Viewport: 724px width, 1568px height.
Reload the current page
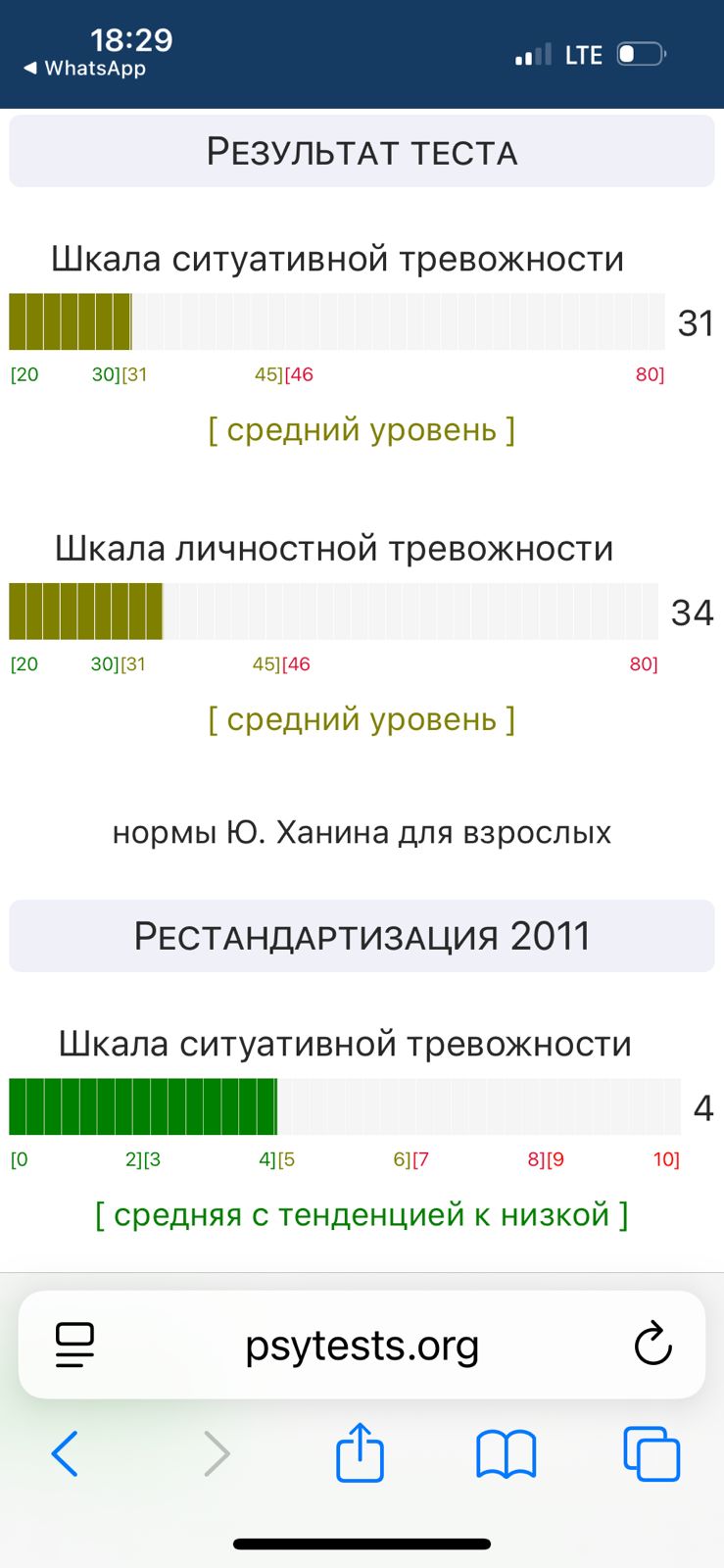[x=652, y=1345]
